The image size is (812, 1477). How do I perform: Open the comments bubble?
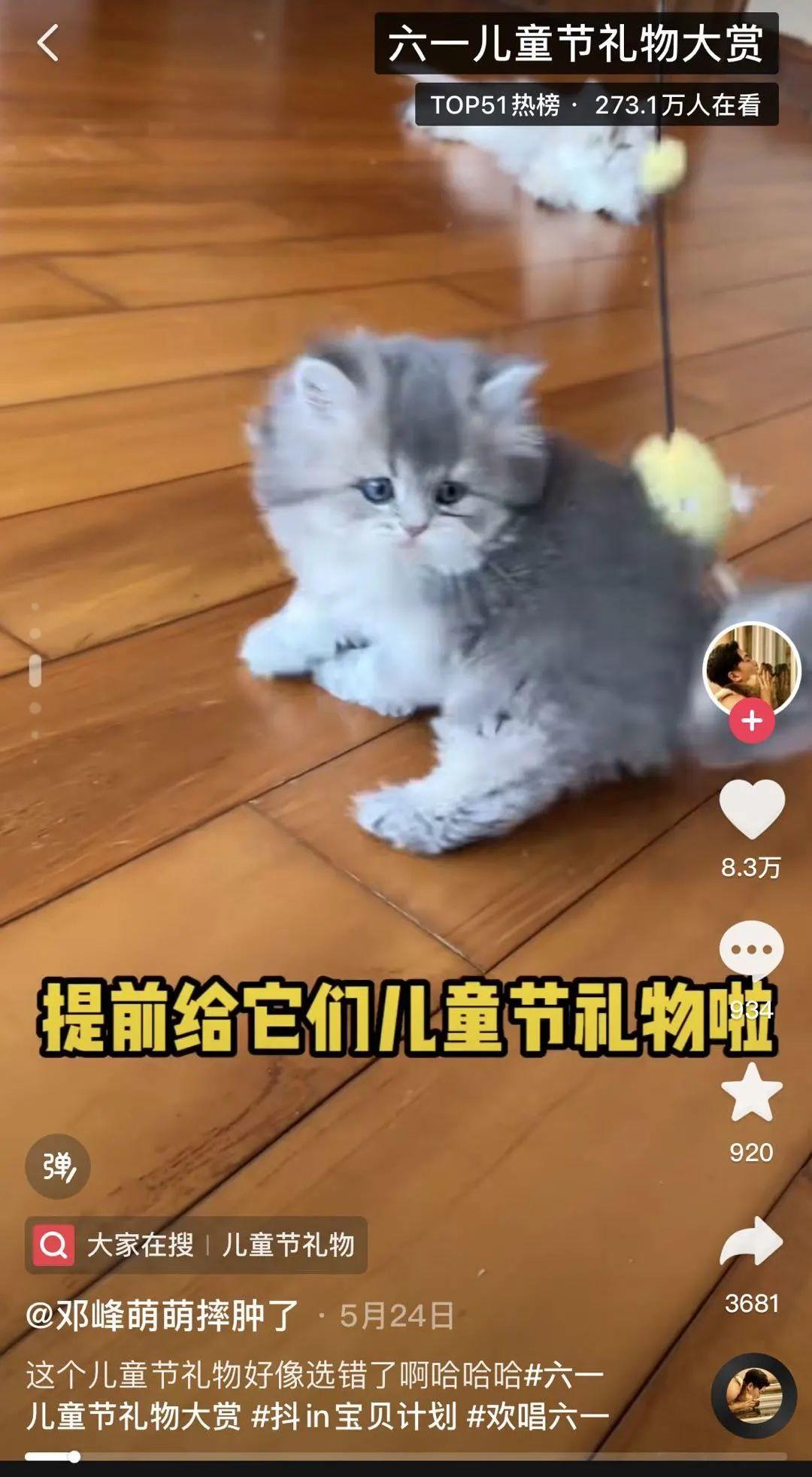[x=751, y=949]
